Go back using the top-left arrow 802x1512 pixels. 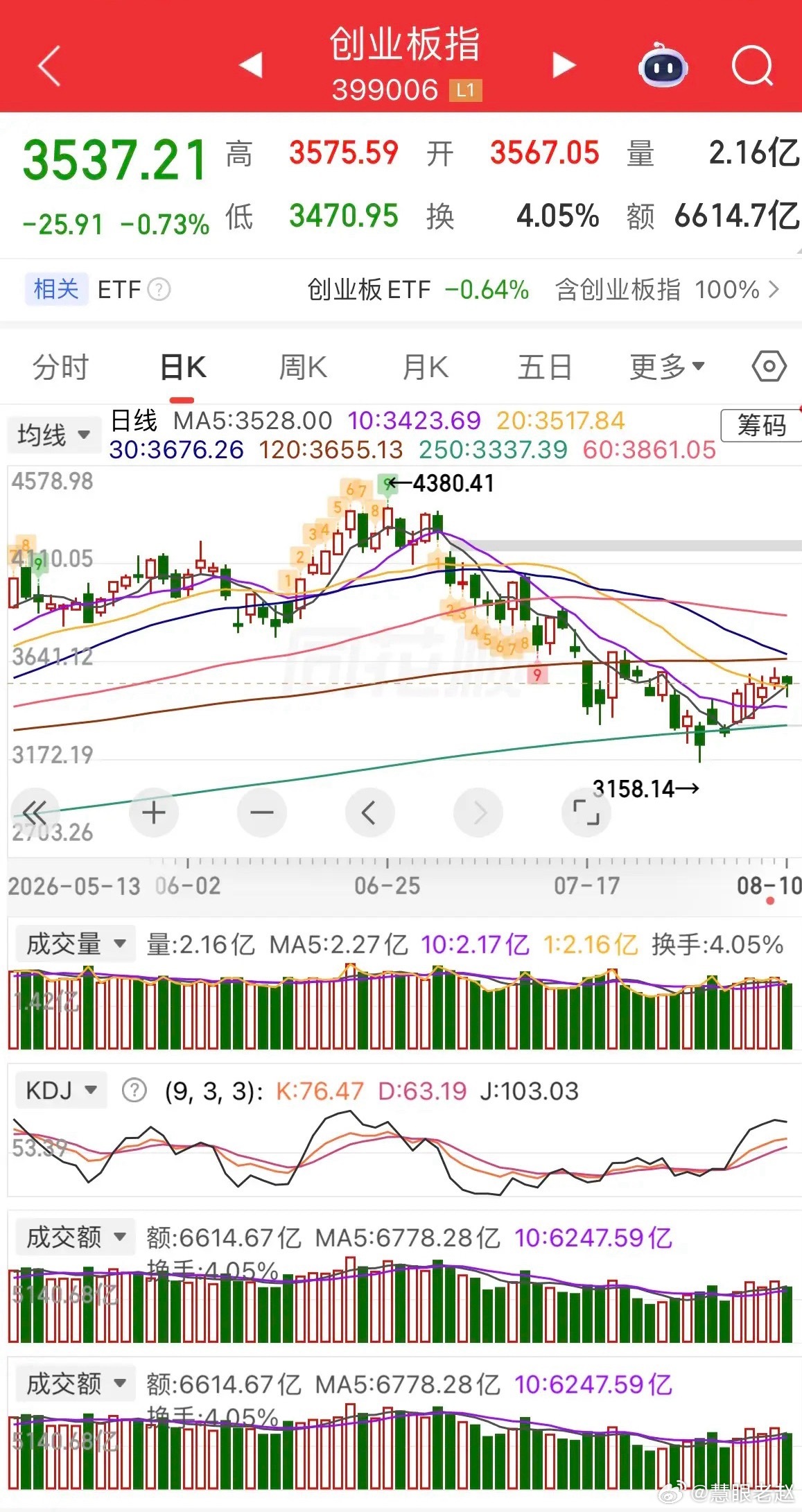coord(49,66)
